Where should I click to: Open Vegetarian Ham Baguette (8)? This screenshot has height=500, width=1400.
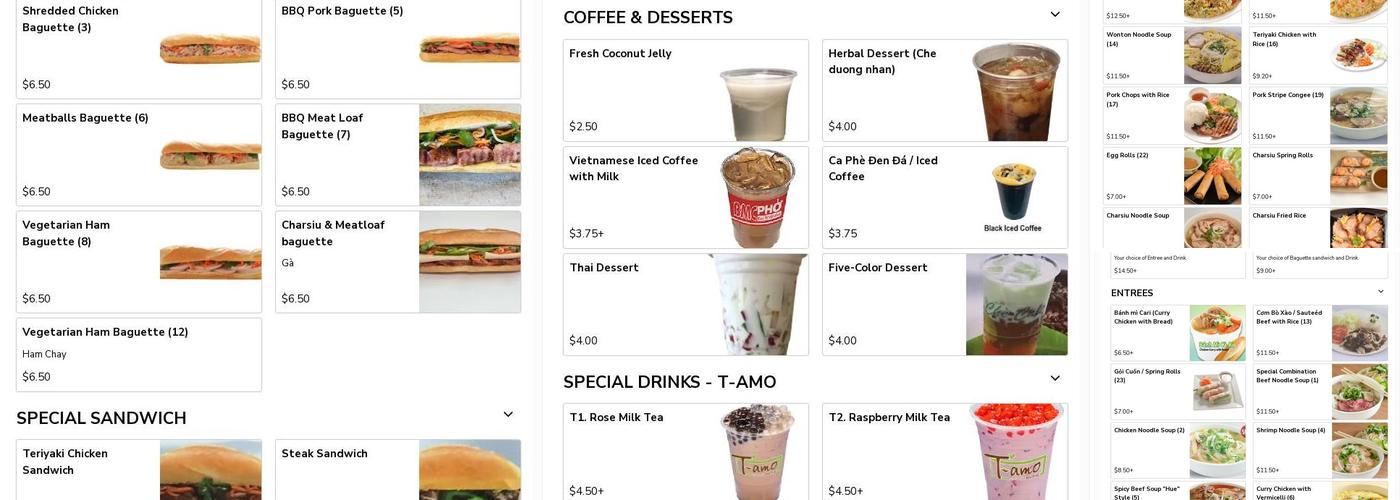(x=139, y=262)
